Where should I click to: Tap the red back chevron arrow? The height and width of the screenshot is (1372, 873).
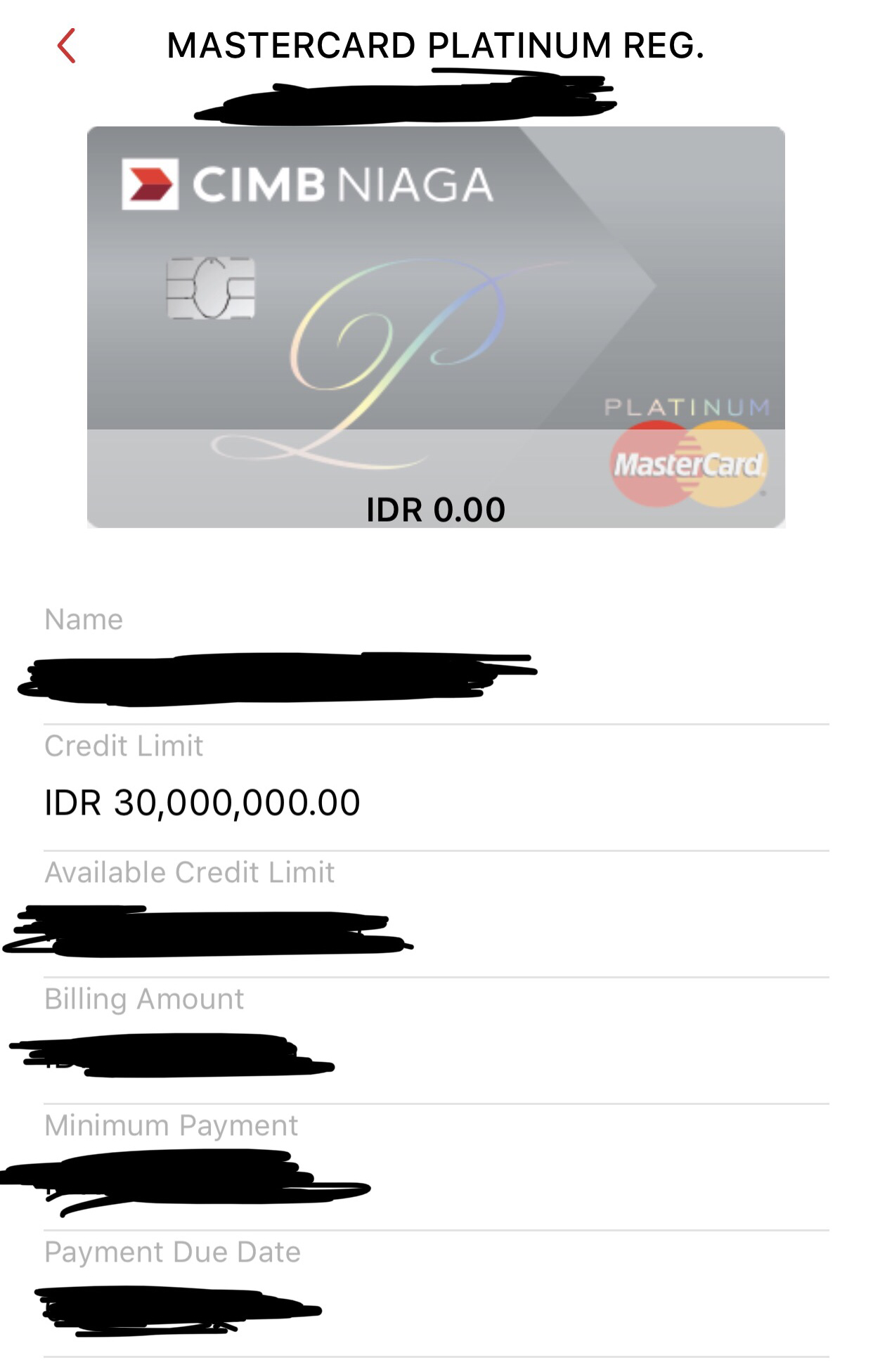[67, 44]
